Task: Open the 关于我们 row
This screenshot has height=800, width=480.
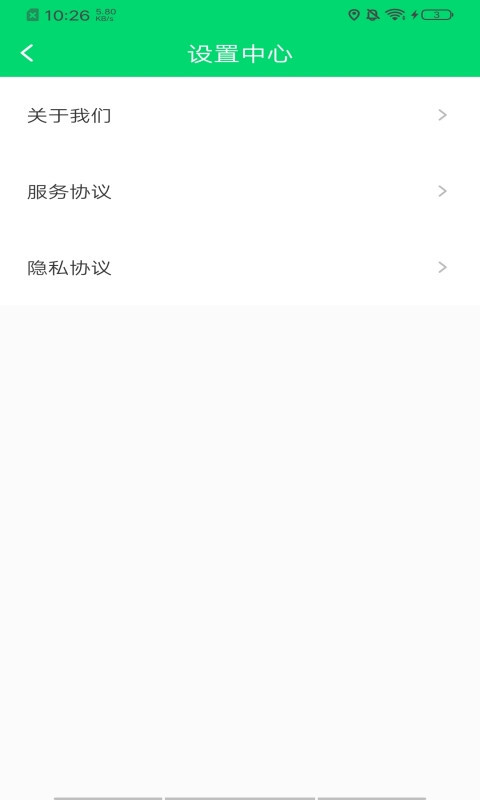Action: click(x=240, y=115)
